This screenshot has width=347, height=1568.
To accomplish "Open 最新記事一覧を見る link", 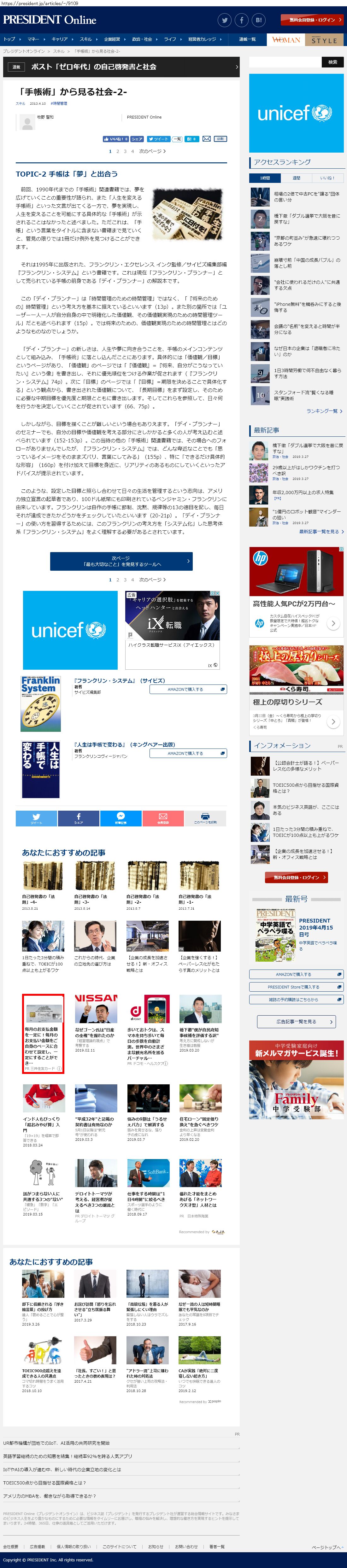I will pos(321,531).
